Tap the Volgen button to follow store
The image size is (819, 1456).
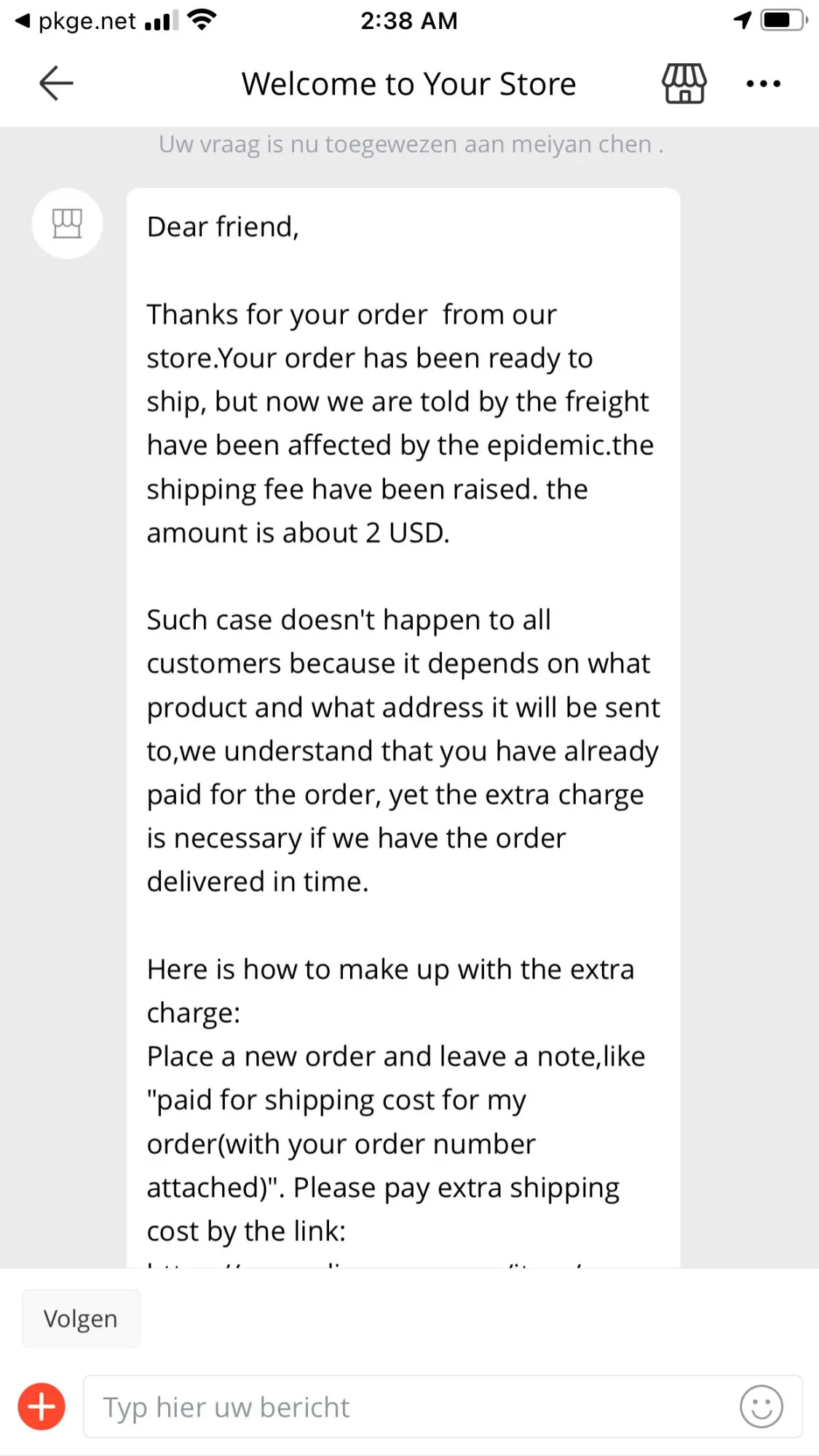click(x=81, y=1318)
